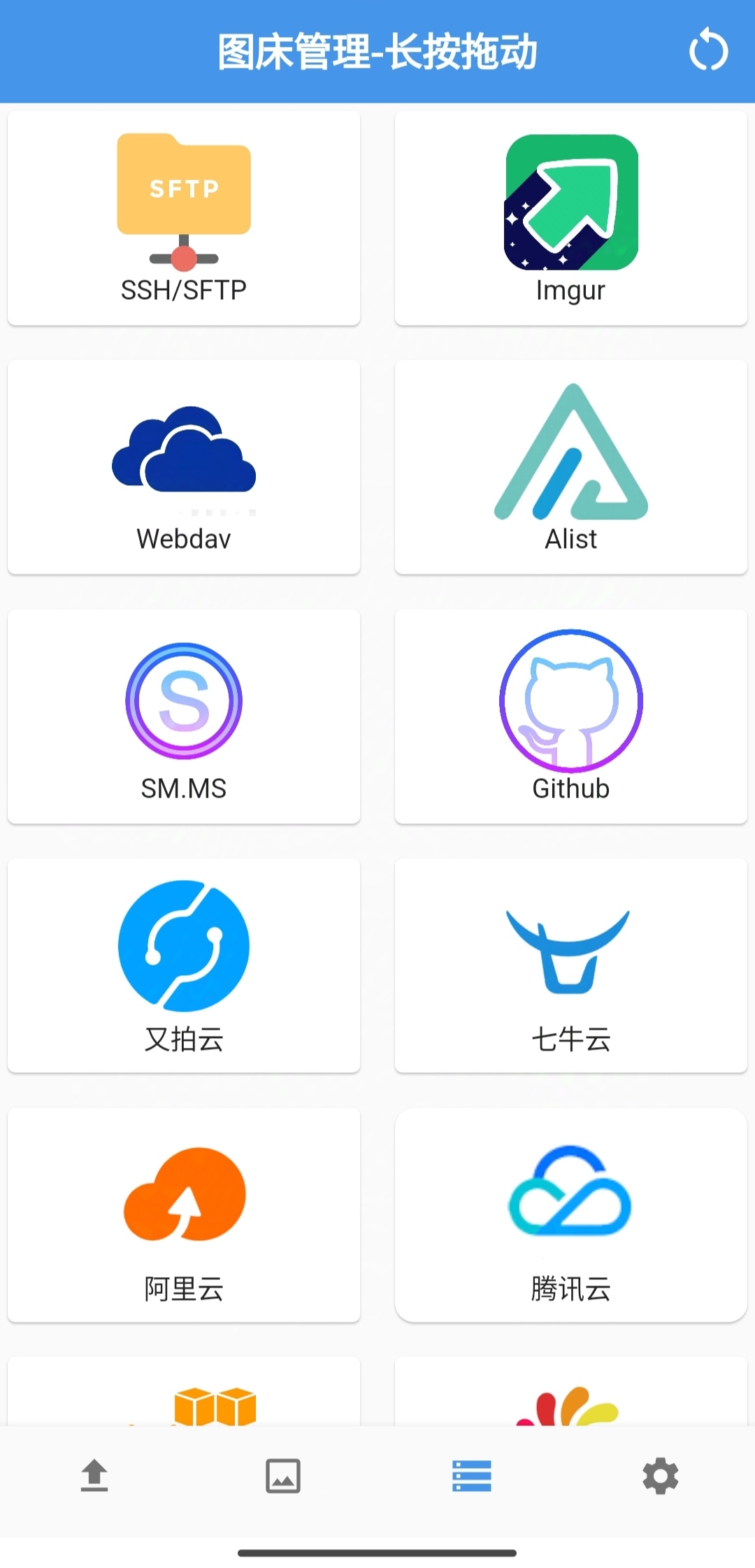This screenshot has width=755, height=1568.
Task: Choose the 腾讯云 card
Action: [x=571, y=1215]
